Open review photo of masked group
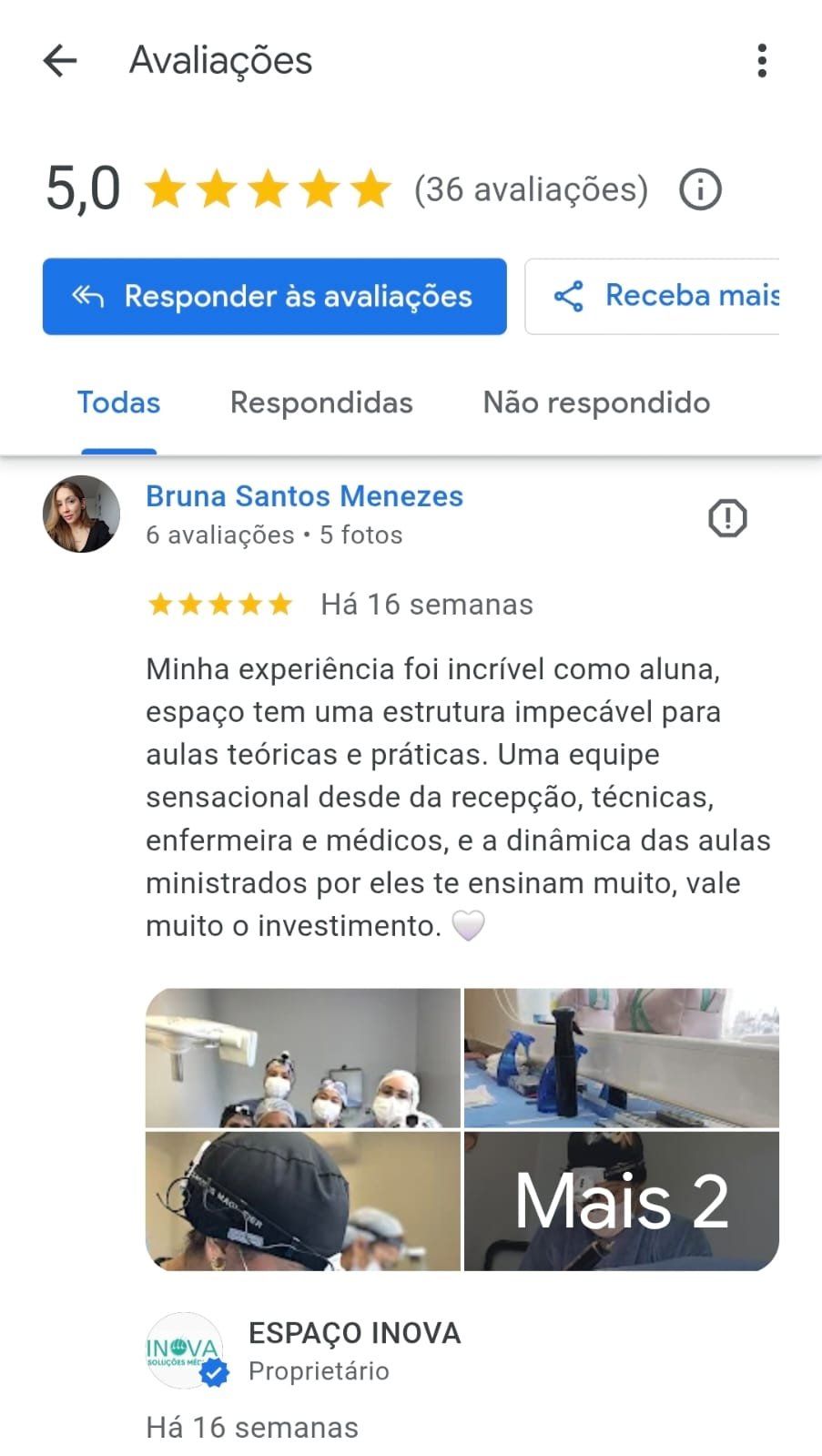This screenshot has width=822, height=1456. (303, 1058)
